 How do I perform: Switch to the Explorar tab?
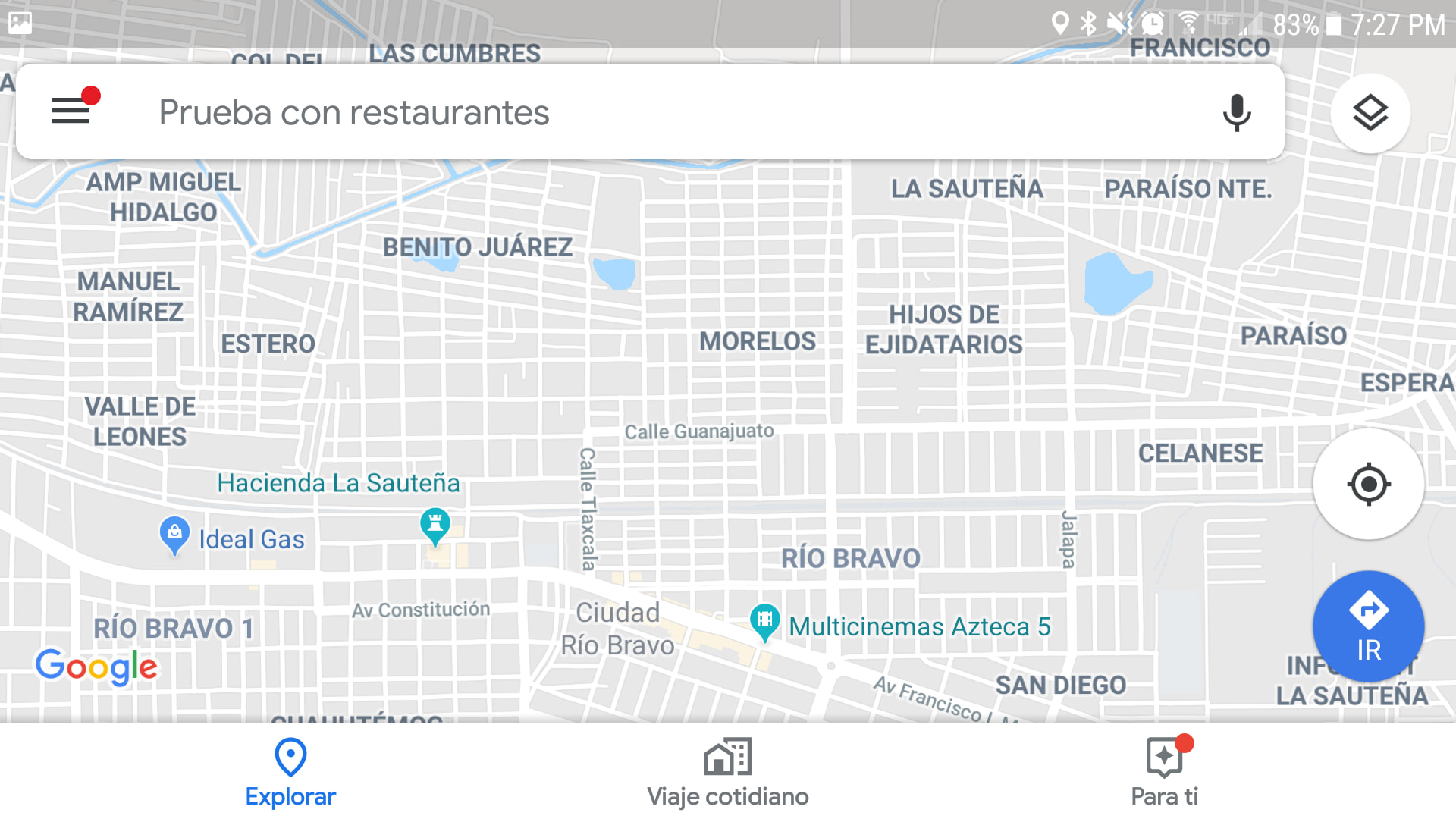(290, 772)
